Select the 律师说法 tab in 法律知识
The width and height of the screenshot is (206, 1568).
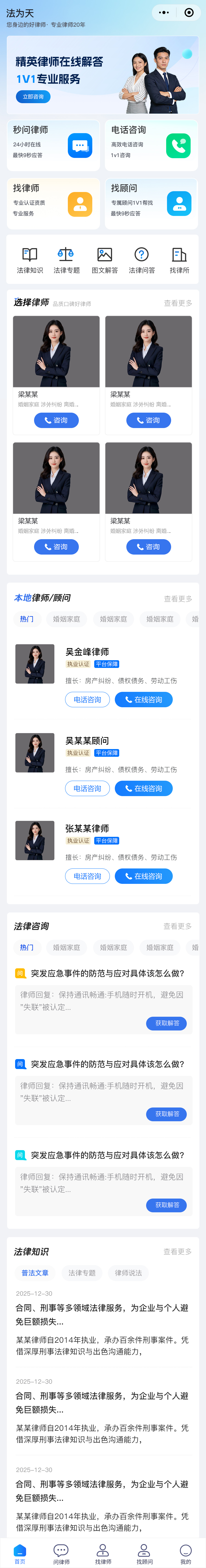128,1272
